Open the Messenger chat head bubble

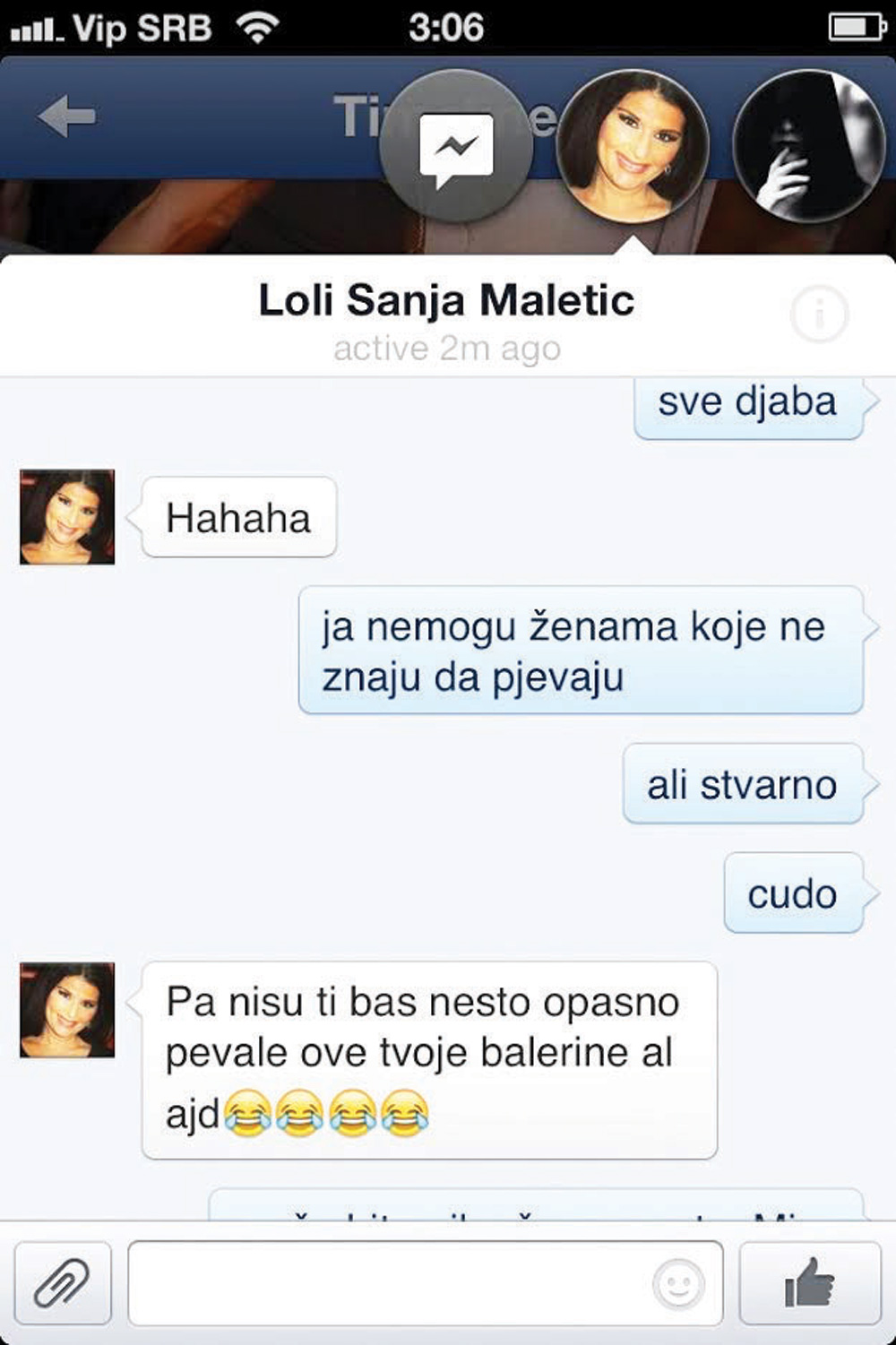[x=456, y=147]
